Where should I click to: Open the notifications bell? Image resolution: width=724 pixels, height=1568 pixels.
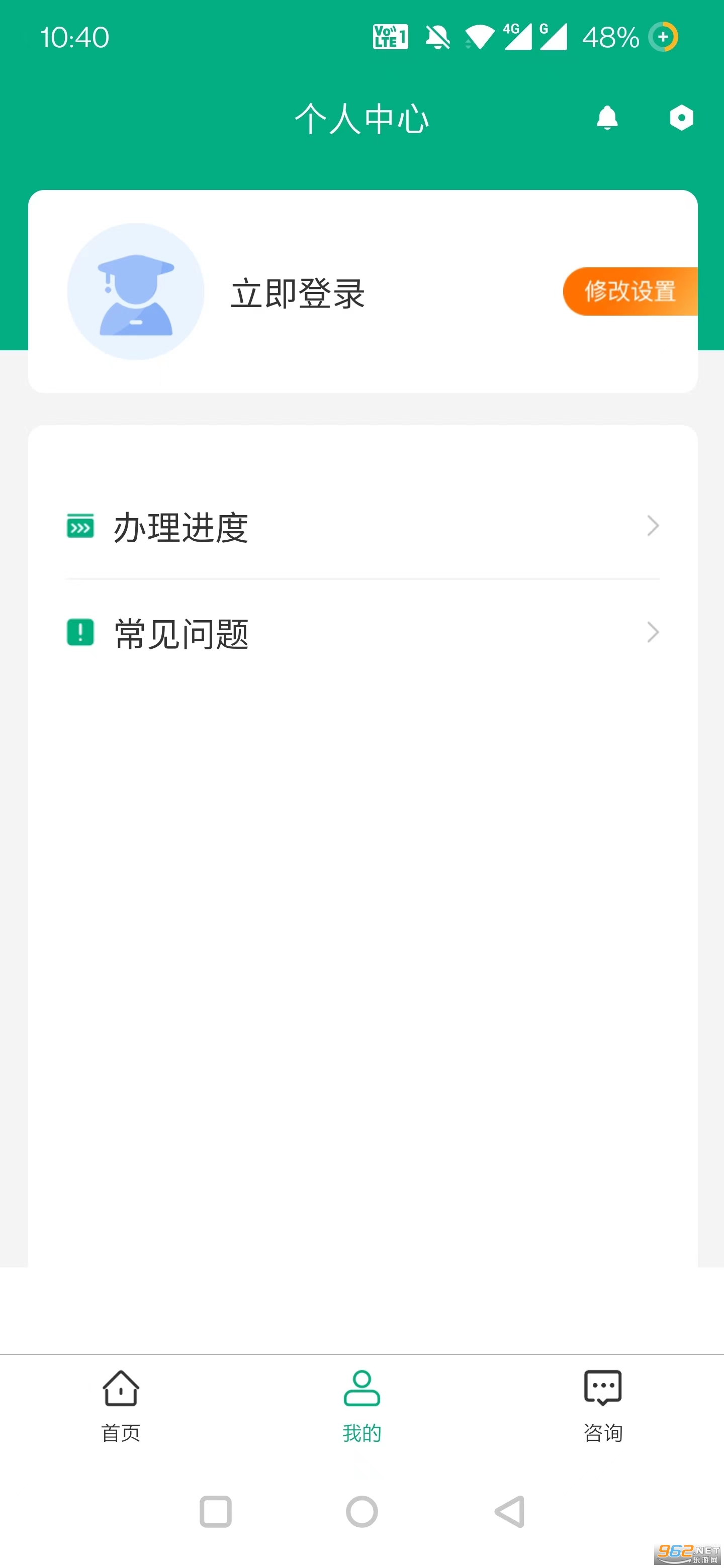pos(607,118)
